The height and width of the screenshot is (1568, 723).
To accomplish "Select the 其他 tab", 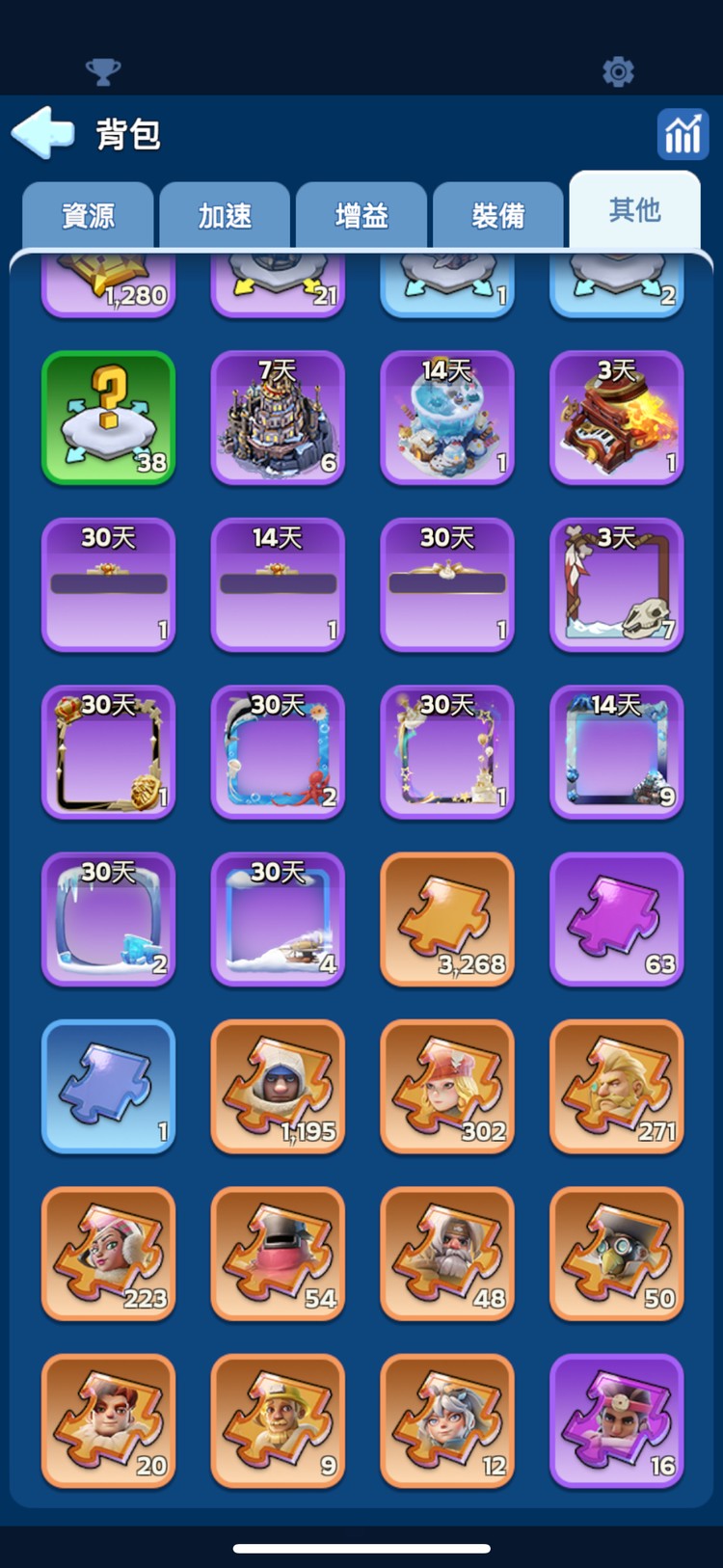I will coord(634,210).
